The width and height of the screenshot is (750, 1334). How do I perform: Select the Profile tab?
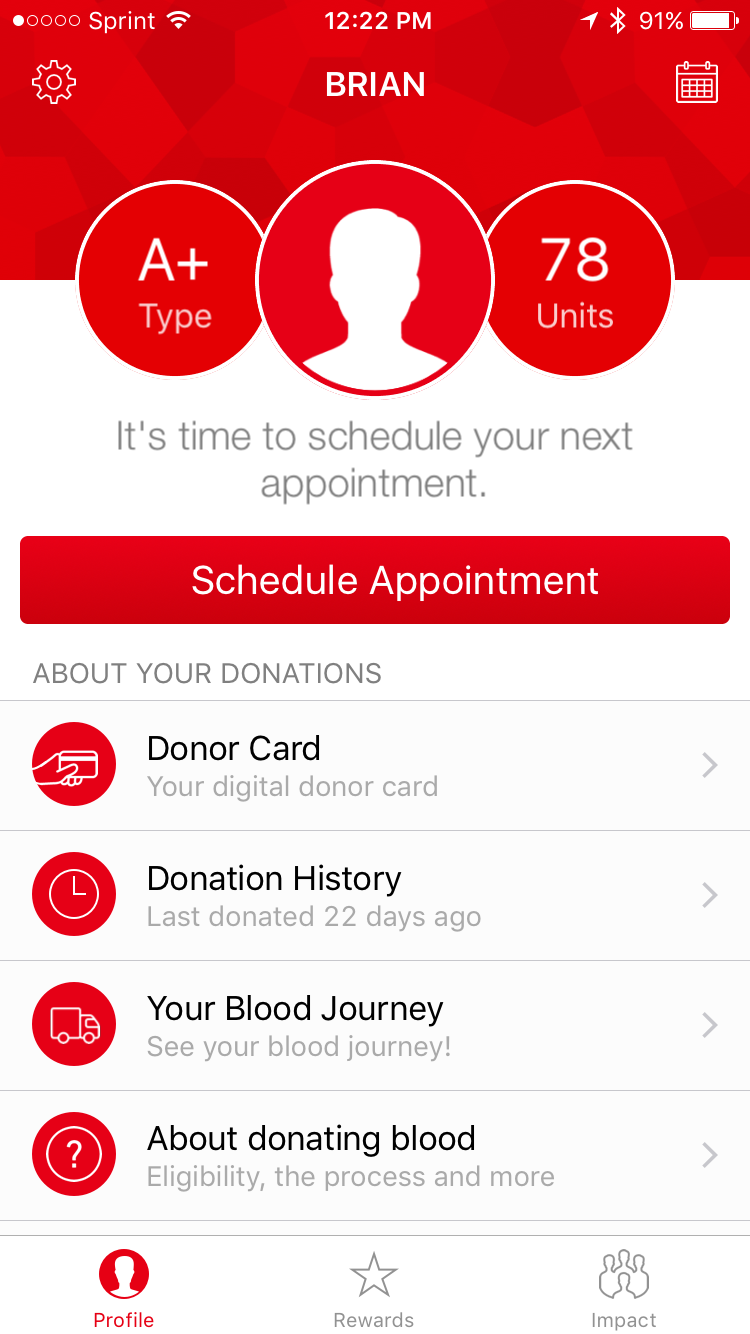124,1288
